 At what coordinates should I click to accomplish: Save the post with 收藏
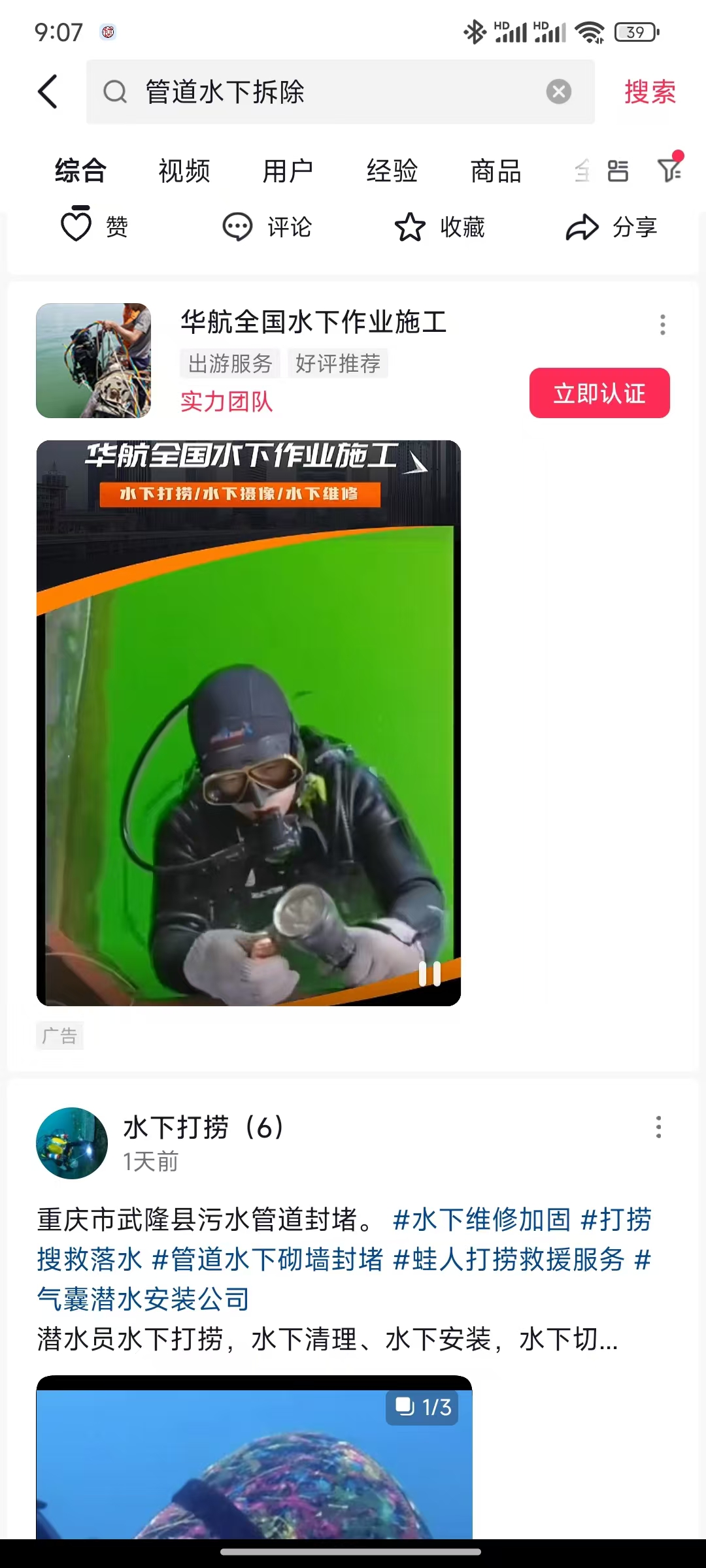click(x=439, y=227)
